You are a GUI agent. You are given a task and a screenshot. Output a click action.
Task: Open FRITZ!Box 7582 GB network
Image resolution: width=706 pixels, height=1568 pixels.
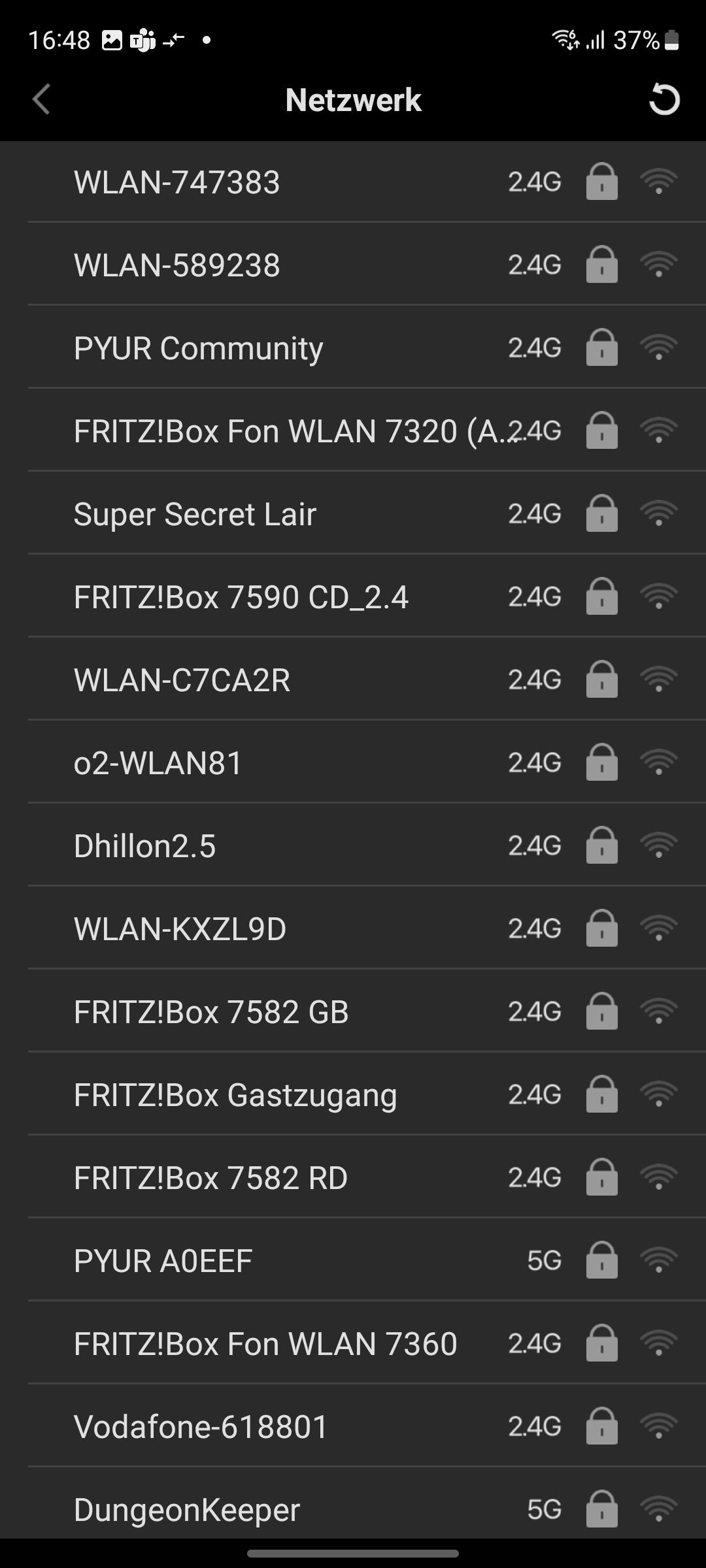(353, 1012)
